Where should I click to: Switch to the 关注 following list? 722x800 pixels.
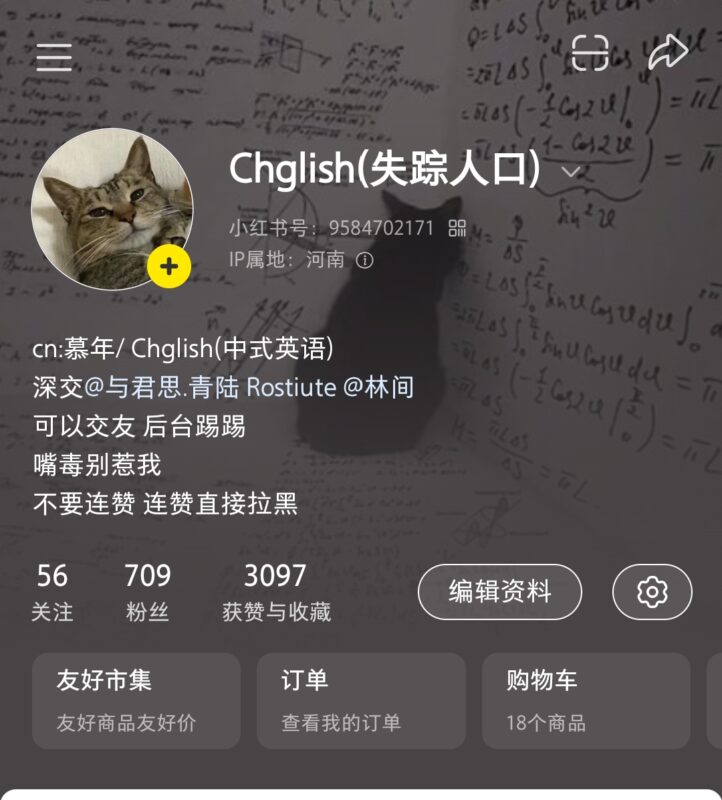point(53,588)
